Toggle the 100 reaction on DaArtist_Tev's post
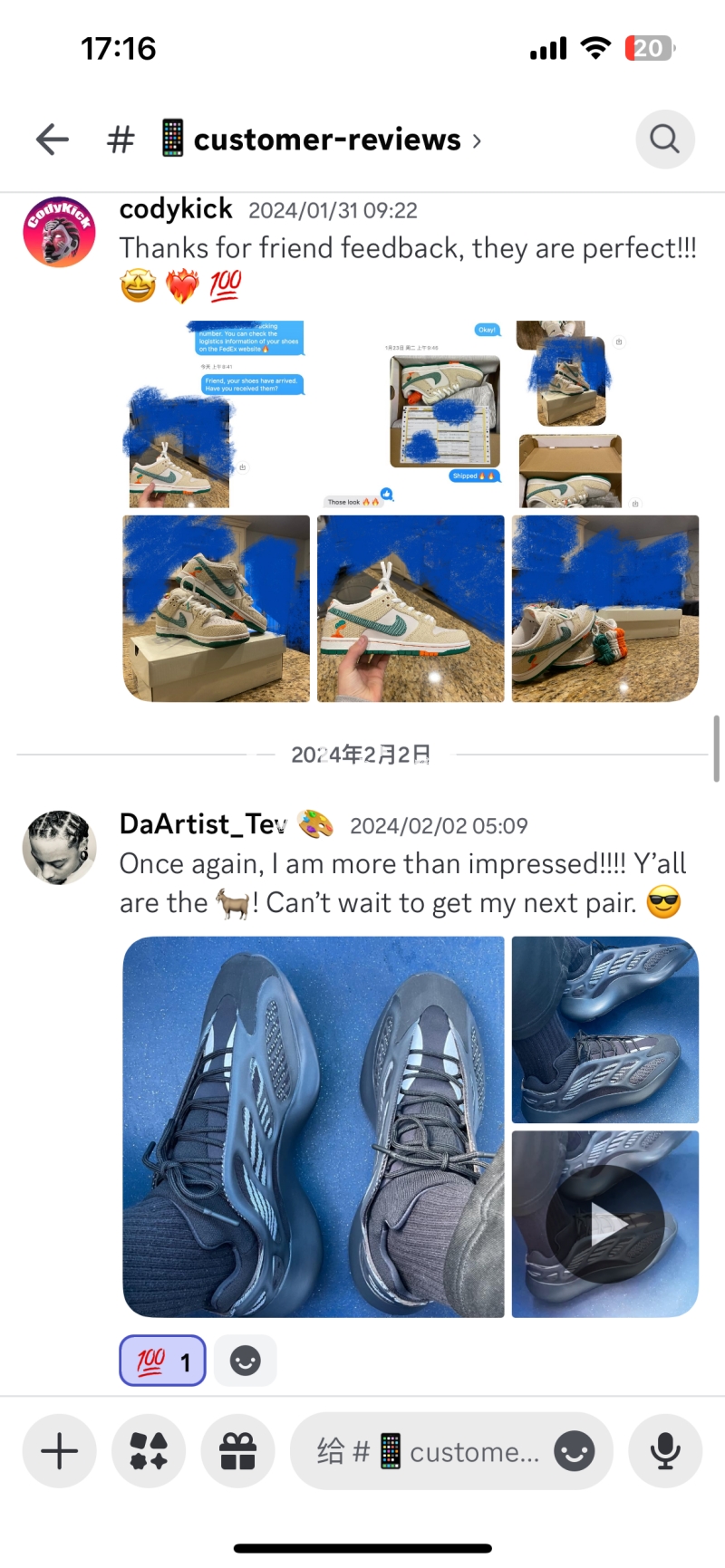The image size is (725, 1568). point(163,1361)
